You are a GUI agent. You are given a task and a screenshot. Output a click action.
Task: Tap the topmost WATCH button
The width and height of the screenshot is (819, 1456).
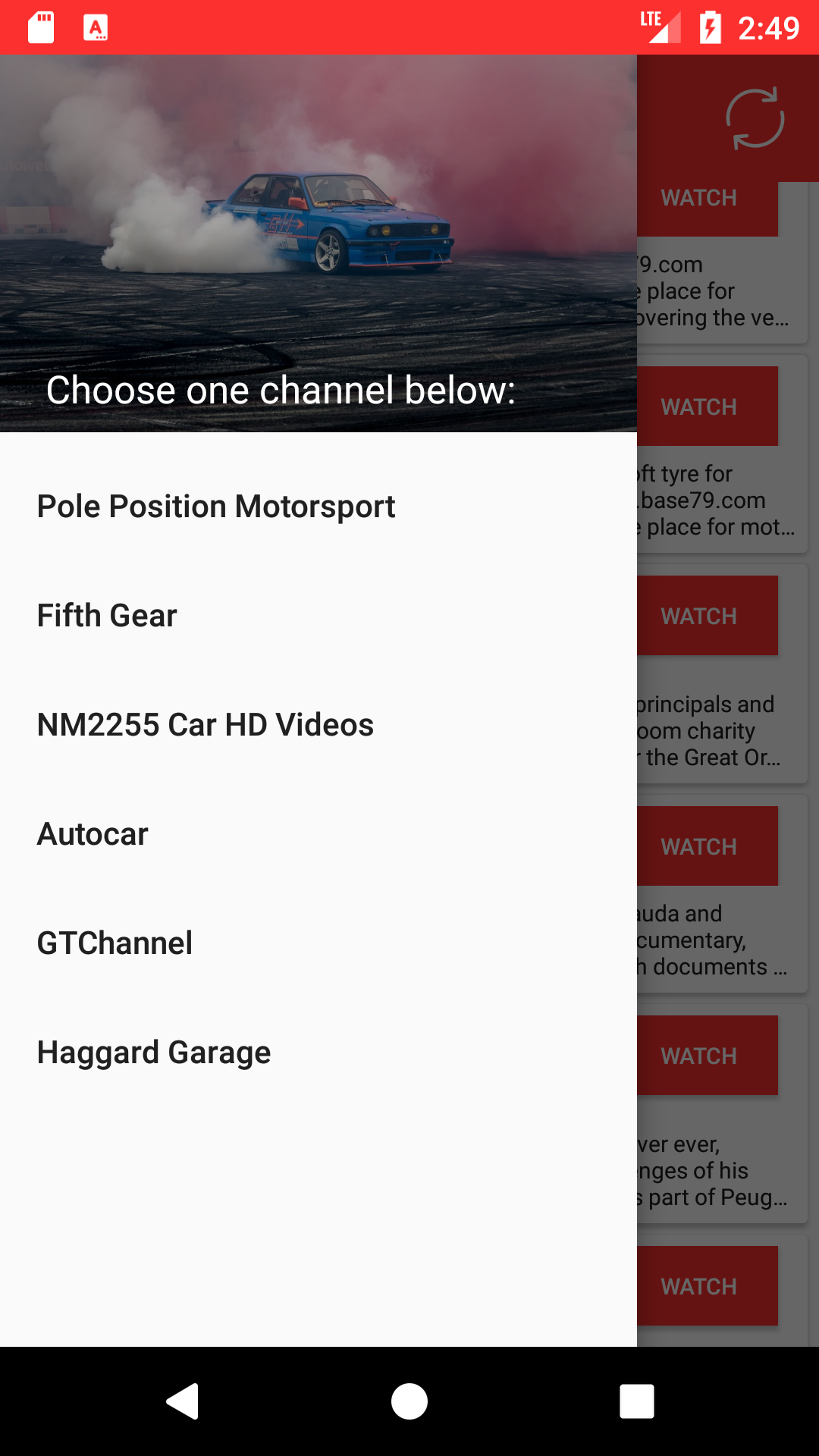tap(698, 198)
